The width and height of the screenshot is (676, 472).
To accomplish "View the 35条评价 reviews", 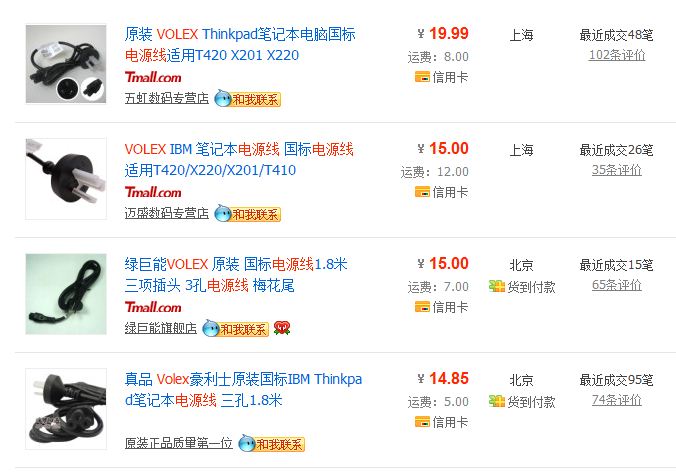I will click(616, 170).
